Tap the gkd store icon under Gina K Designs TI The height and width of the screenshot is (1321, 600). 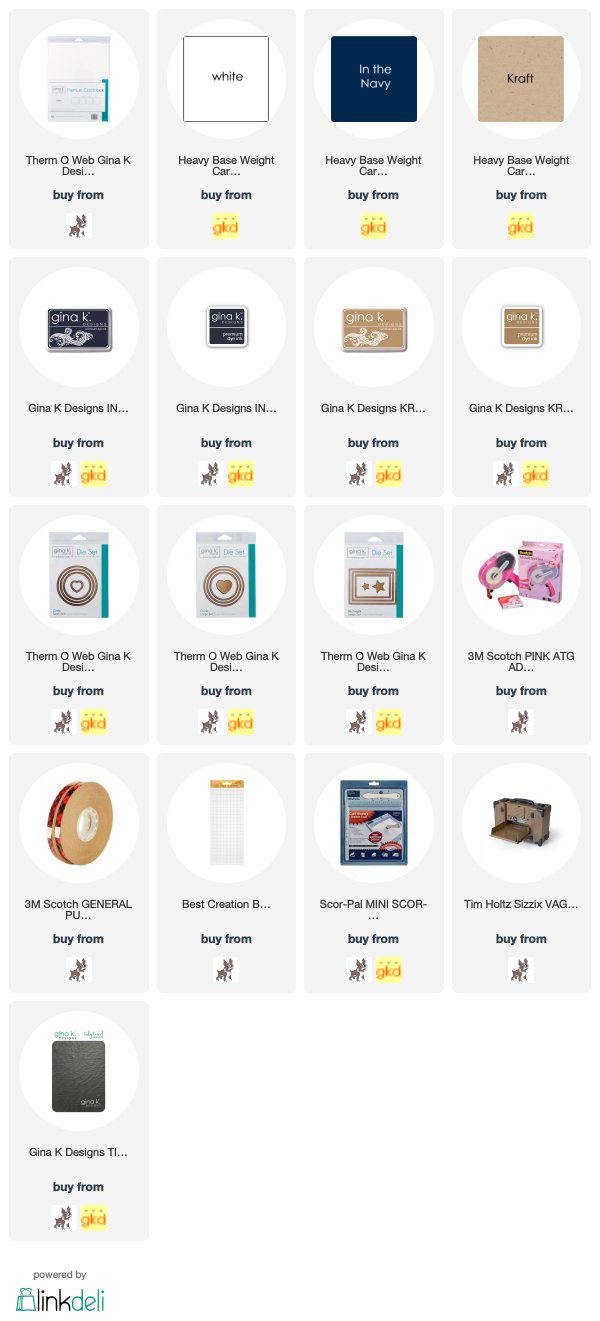click(93, 1218)
